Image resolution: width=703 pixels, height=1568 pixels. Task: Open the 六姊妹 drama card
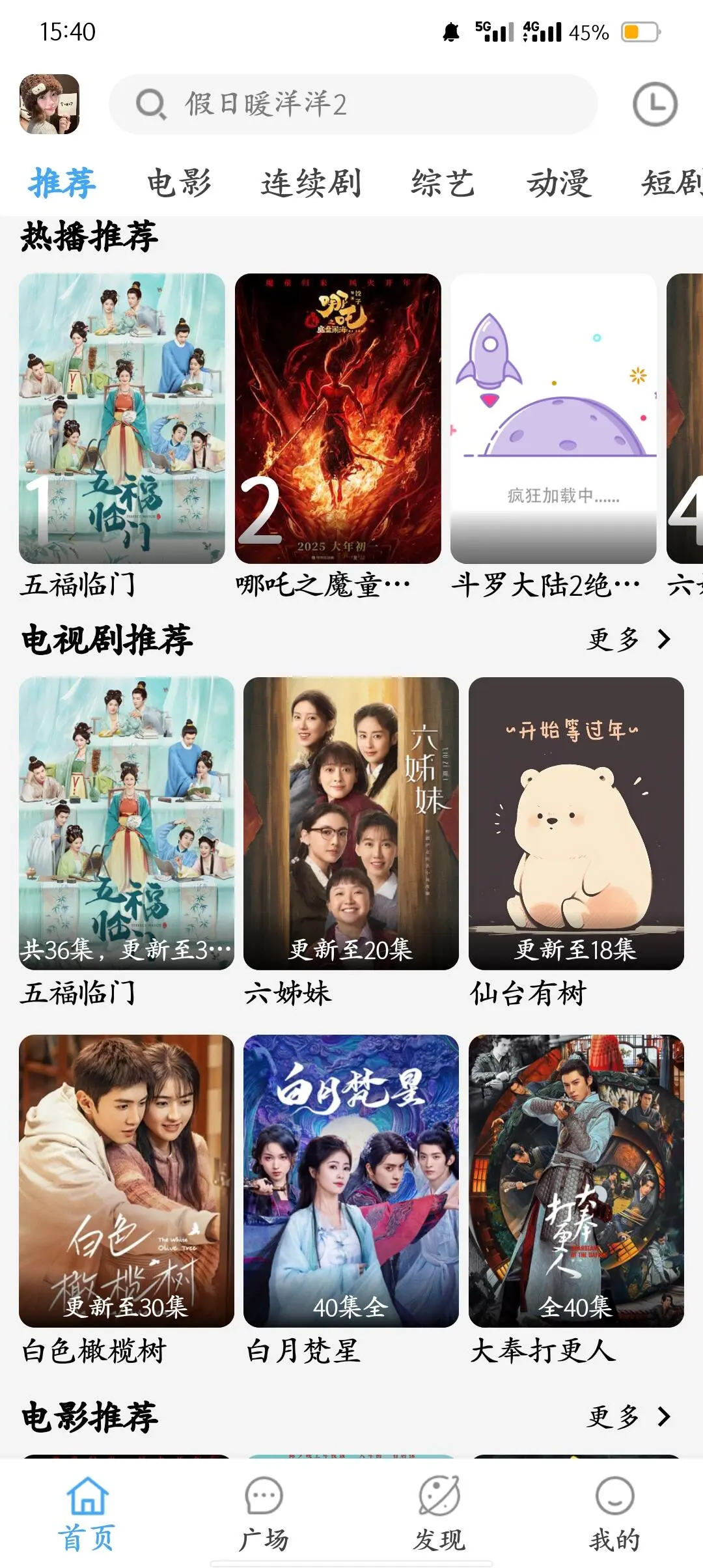[x=351, y=823]
